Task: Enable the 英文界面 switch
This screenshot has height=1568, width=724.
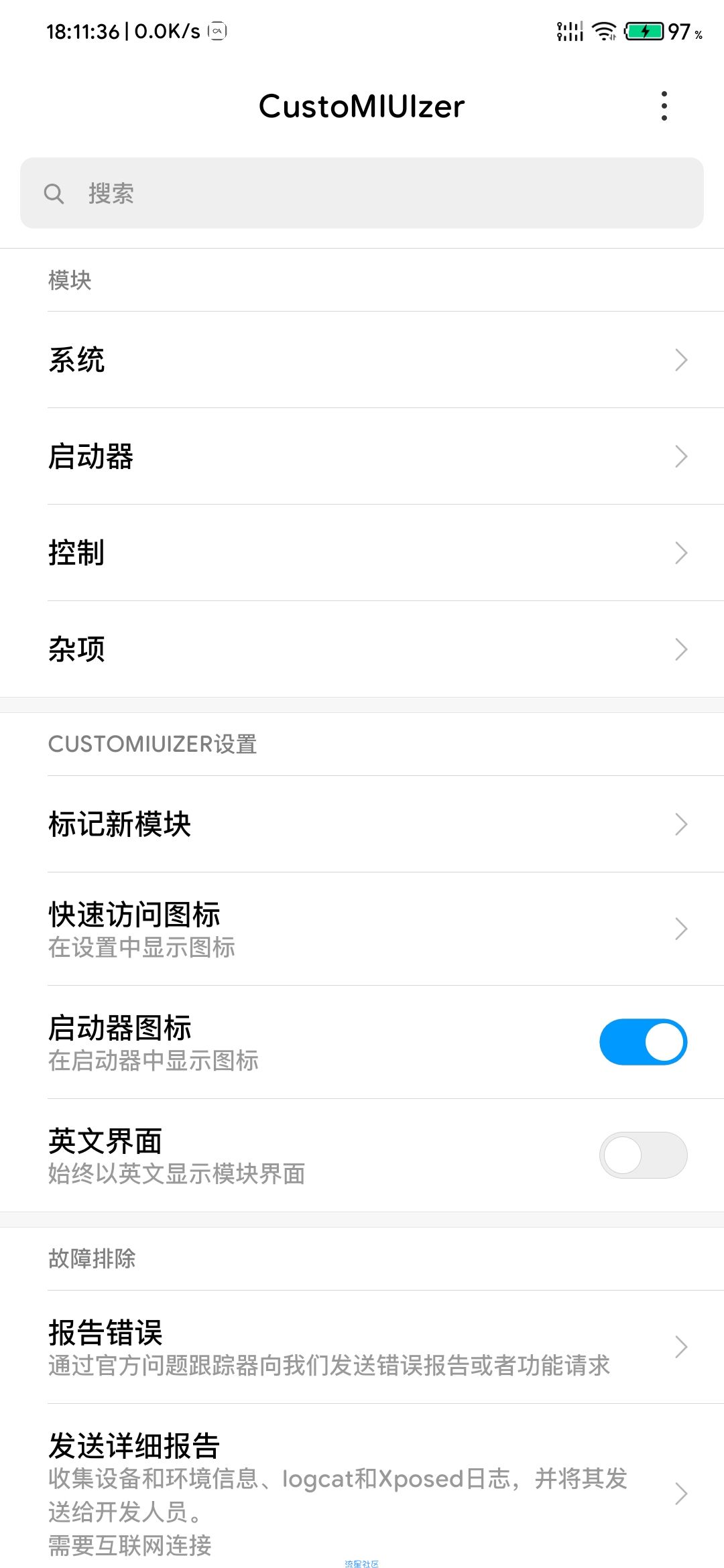Action: [x=642, y=1155]
